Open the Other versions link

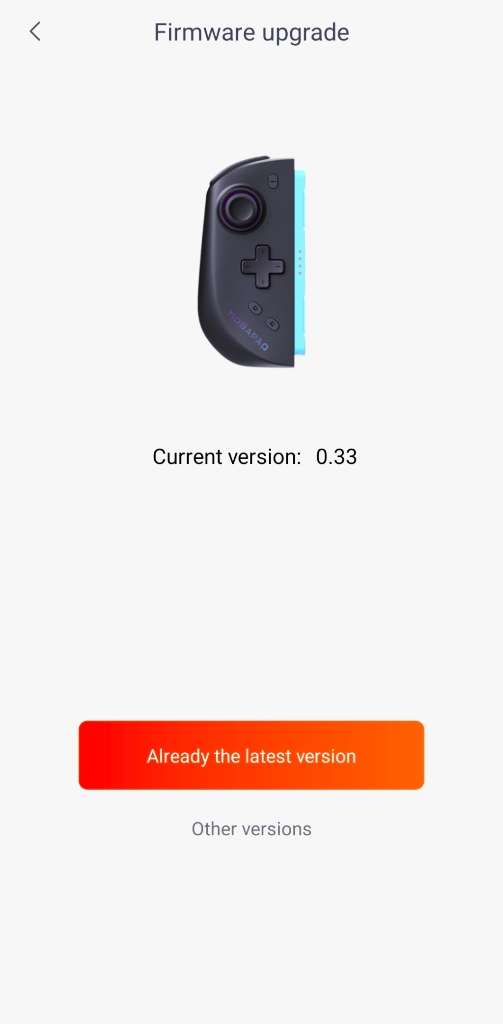point(252,829)
